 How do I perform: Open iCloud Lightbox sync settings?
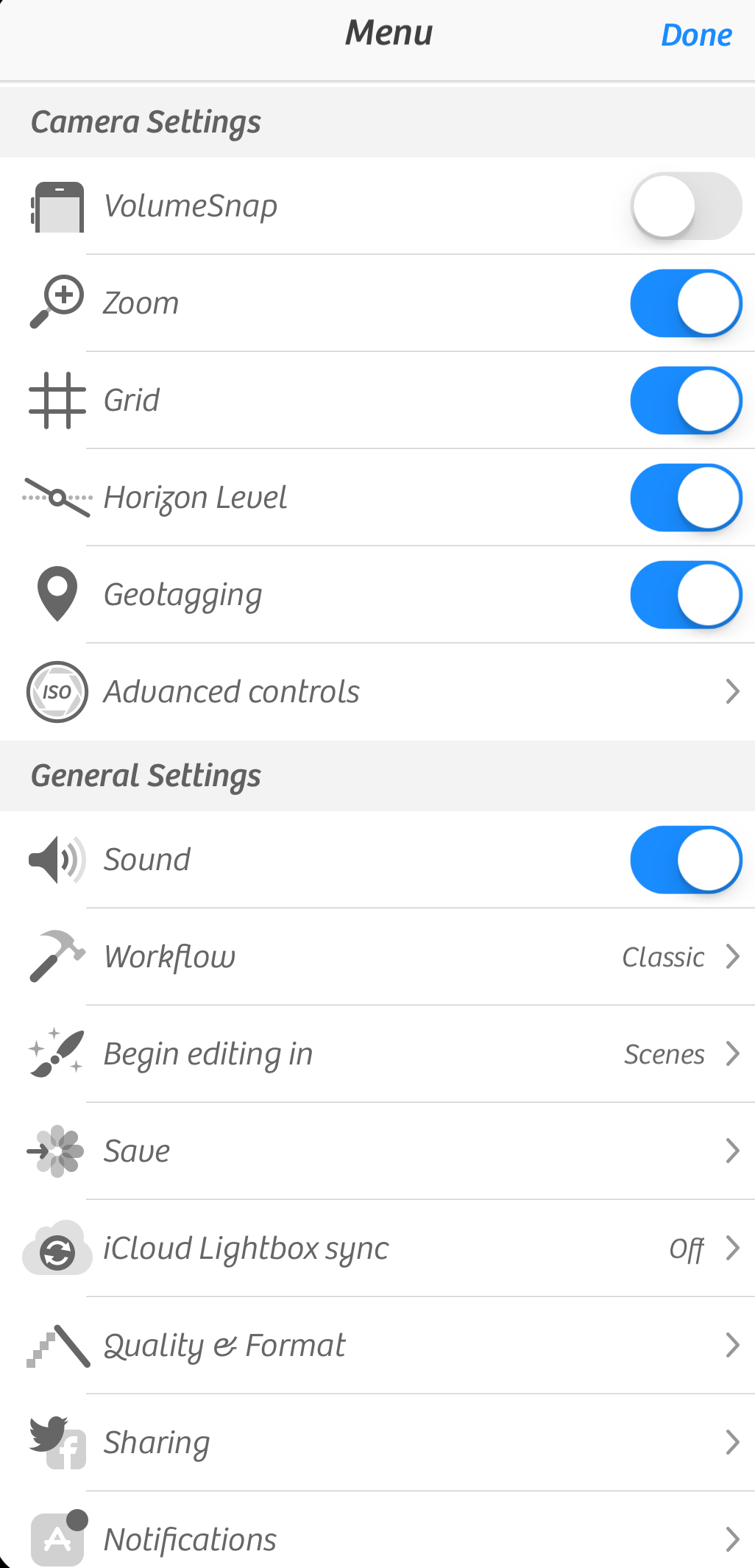(x=377, y=1249)
